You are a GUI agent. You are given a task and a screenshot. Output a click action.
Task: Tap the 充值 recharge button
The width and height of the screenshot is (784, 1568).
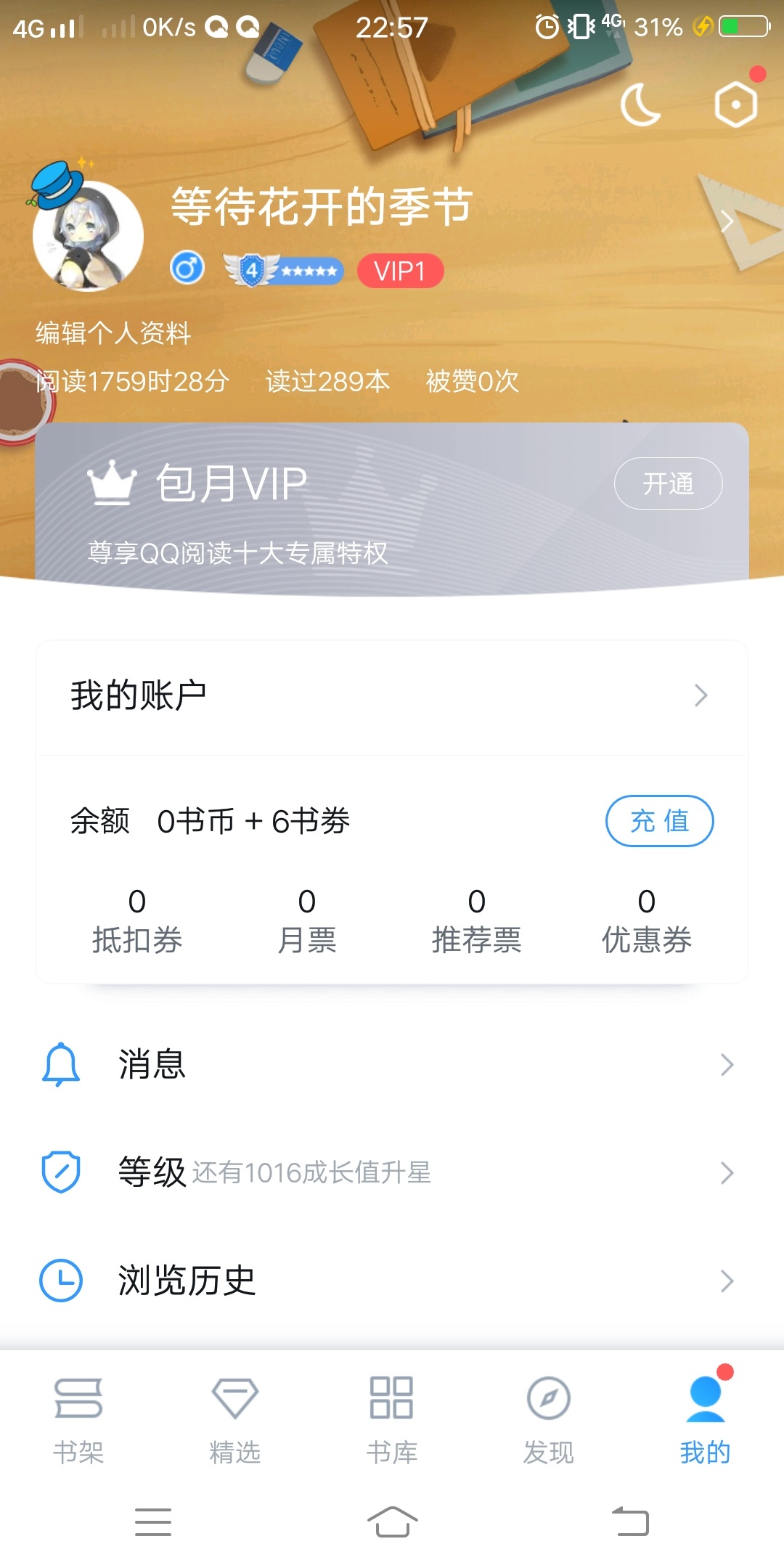pyautogui.click(x=659, y=821)
